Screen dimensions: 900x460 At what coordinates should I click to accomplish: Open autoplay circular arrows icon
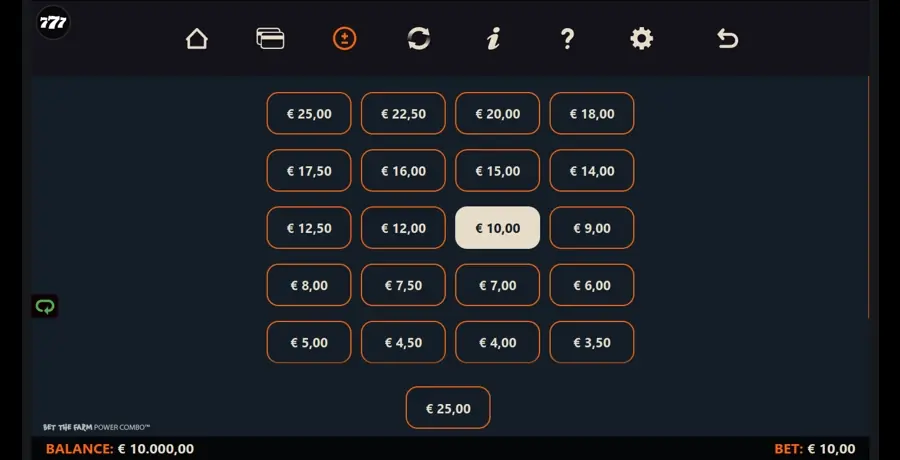[x=419, y=39]
